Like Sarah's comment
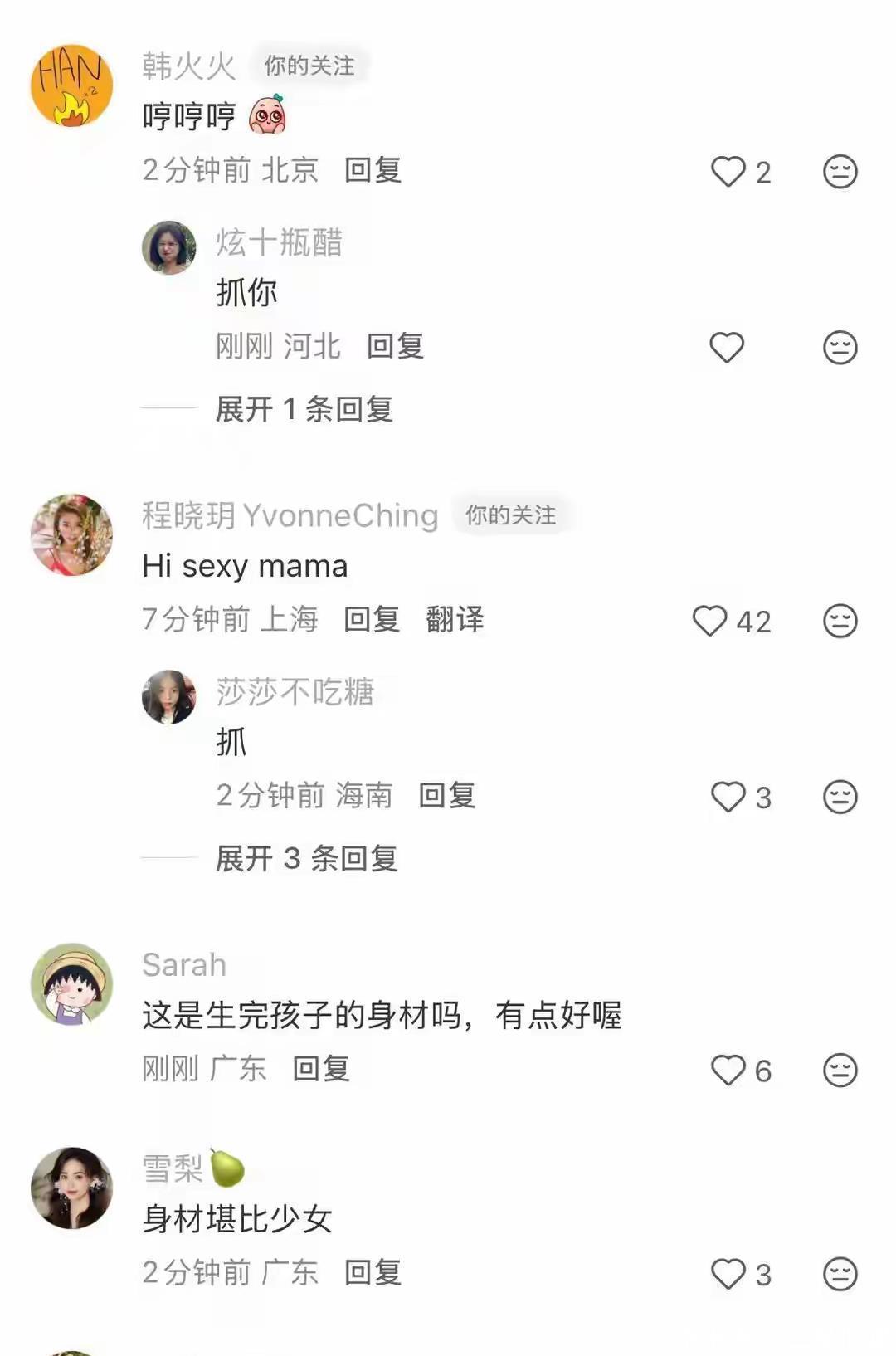Screen dimensions: 896x1356 728,1070
